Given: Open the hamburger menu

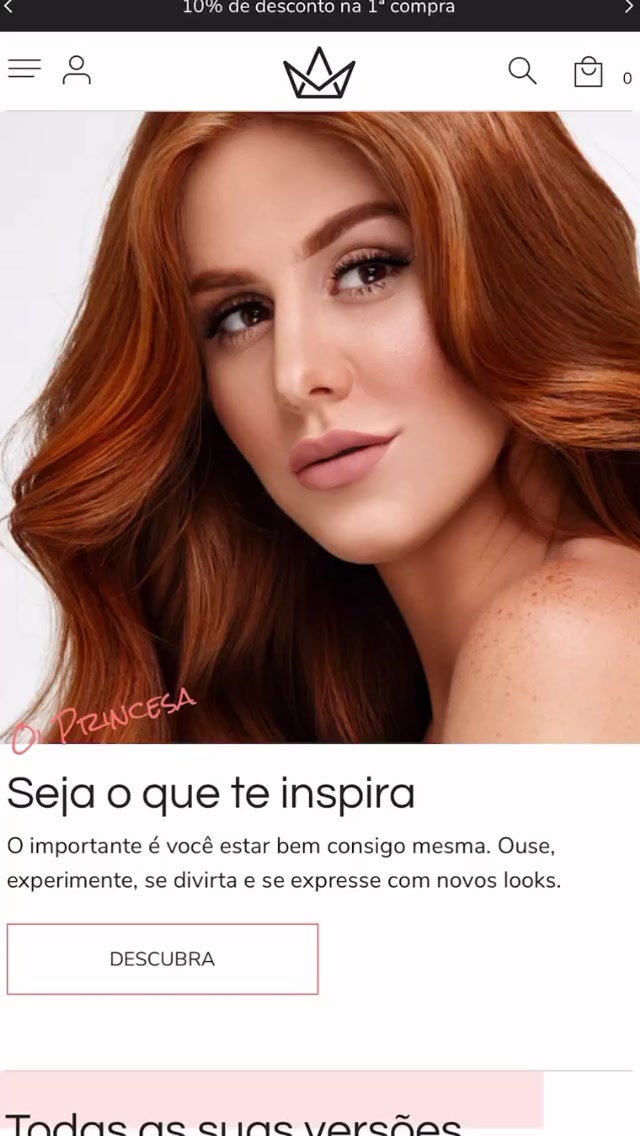Looking at the screenshot, I should pos(24,69).
